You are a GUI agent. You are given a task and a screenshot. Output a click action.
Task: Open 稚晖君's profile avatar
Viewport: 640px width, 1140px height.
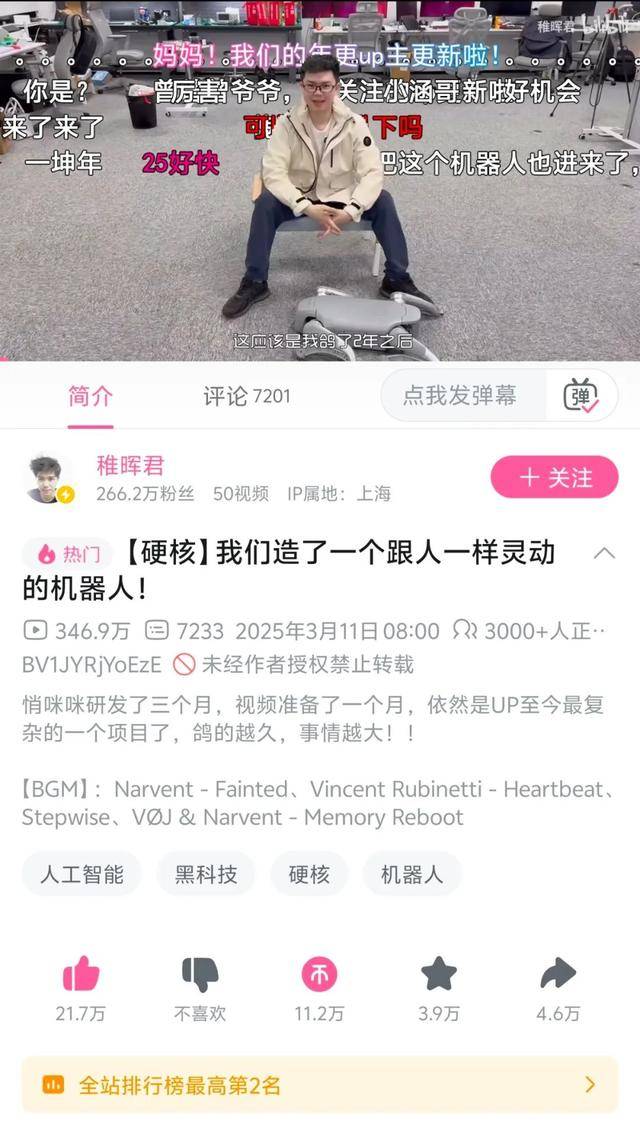(49, 478)
